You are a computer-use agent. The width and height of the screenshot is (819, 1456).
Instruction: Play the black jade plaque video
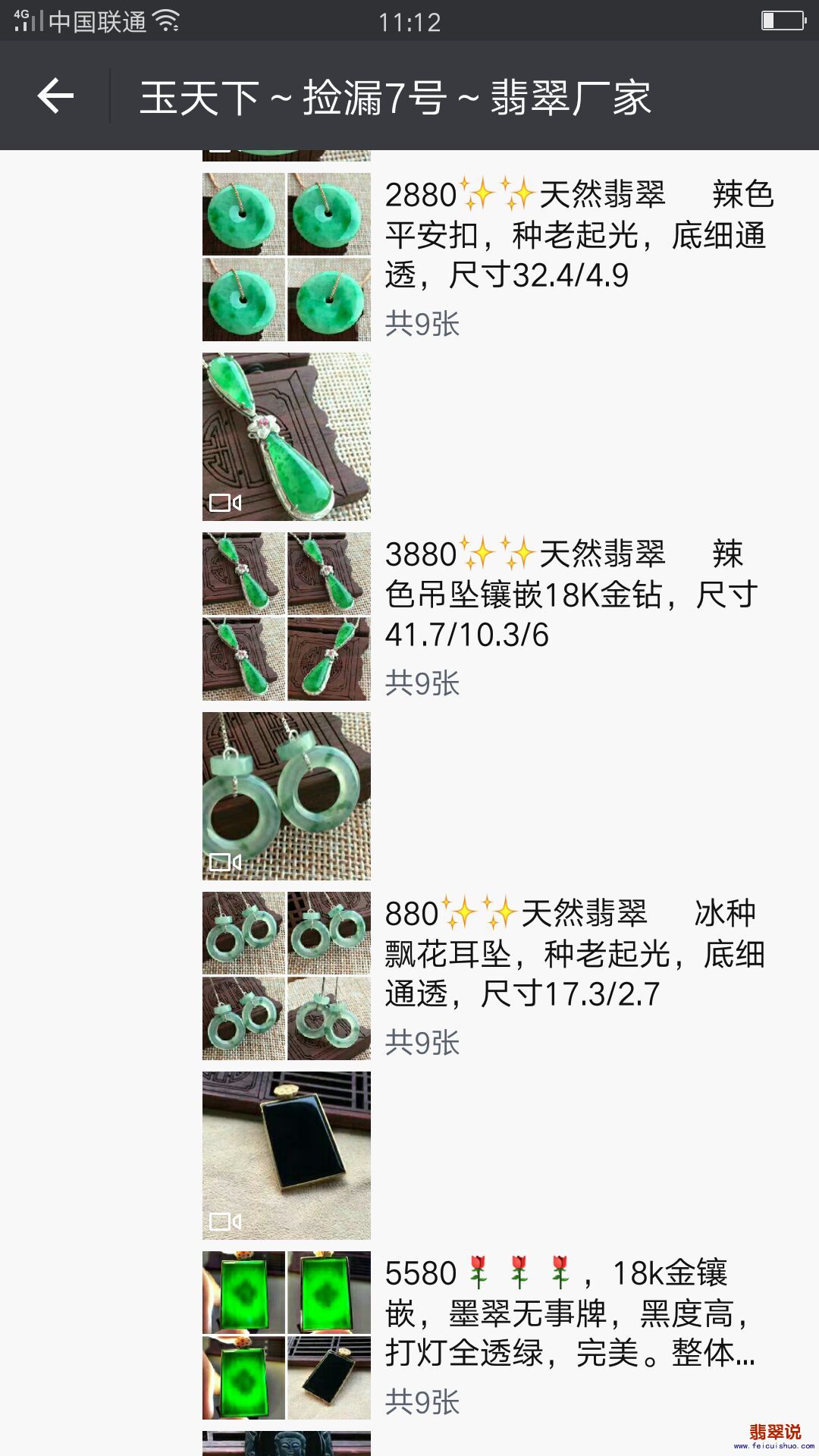click(x=286, y=1155)
